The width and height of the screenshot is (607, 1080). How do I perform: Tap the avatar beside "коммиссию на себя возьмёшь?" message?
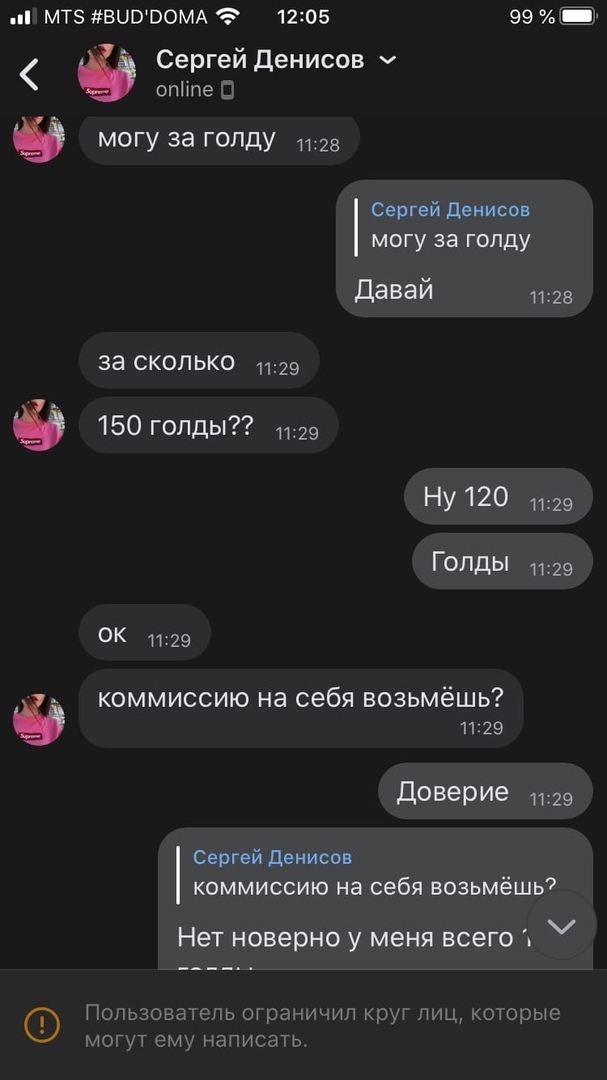(38, 720)
